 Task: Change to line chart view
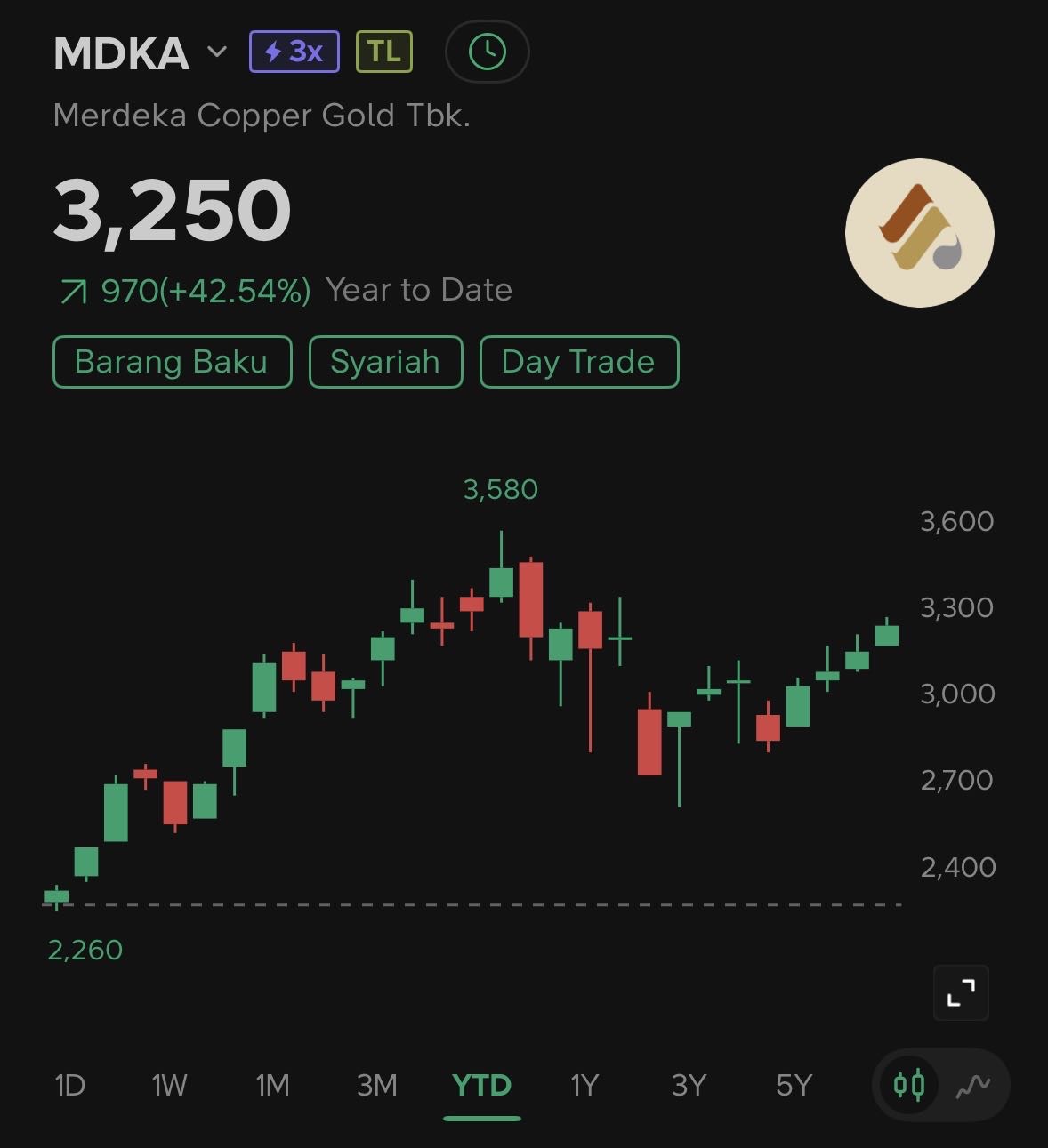coord(972,1085)
